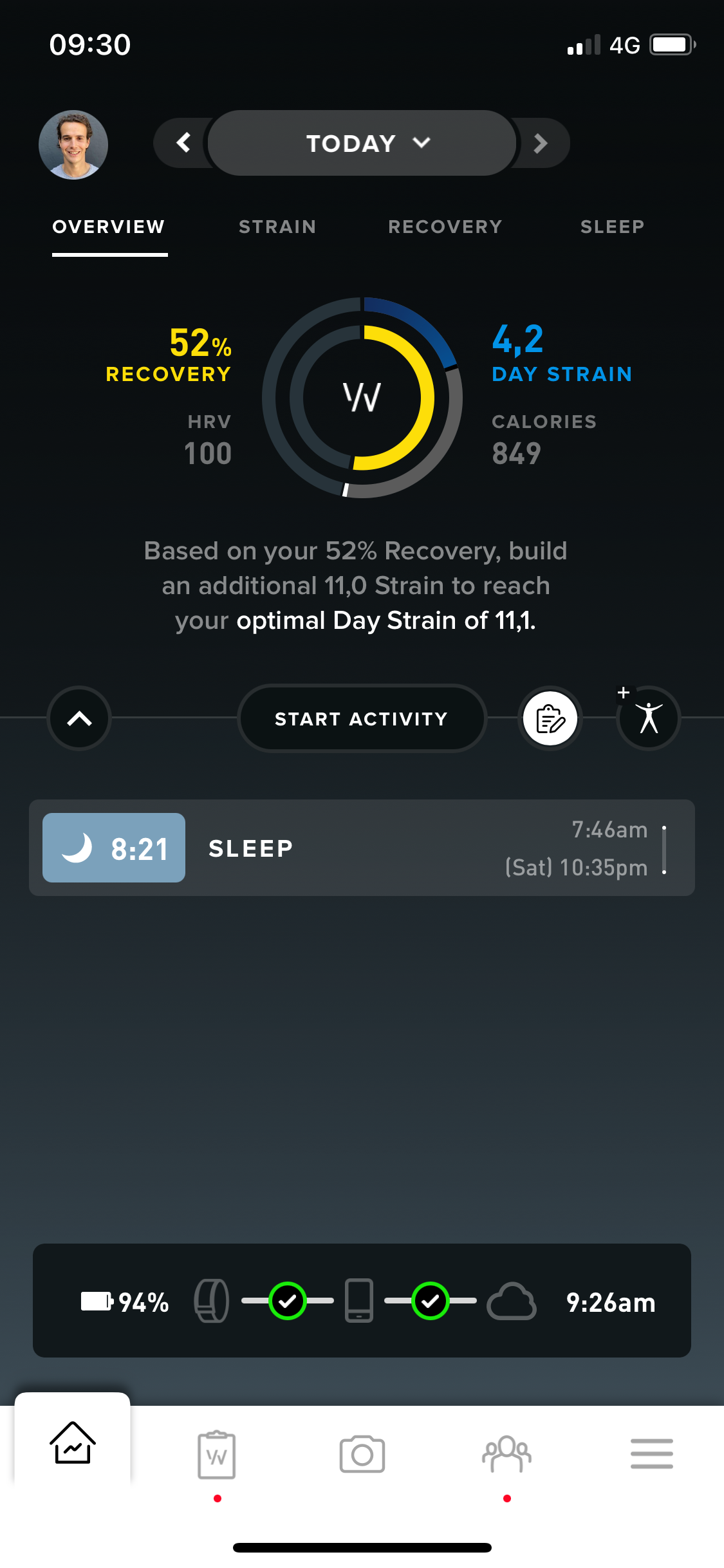The width and height of the screenshot is (724, 1568).
Task: Switch to the Sleep tab
Action: 612,227
